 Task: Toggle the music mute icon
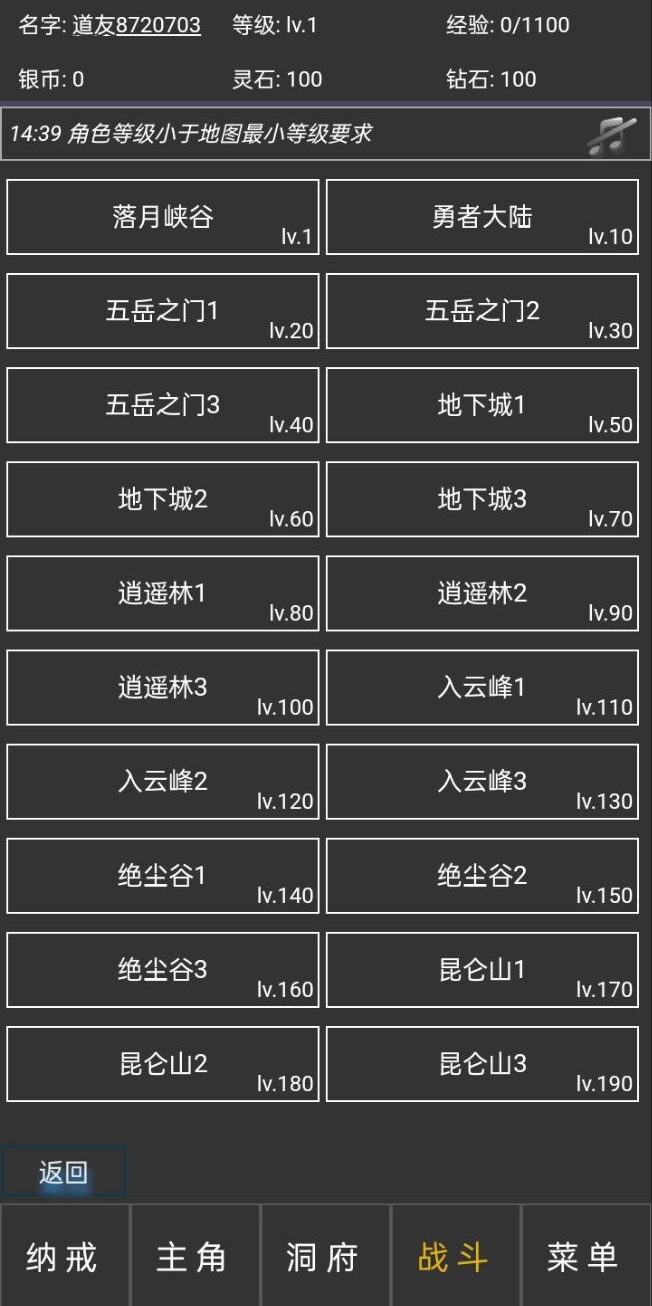[611, 135]
